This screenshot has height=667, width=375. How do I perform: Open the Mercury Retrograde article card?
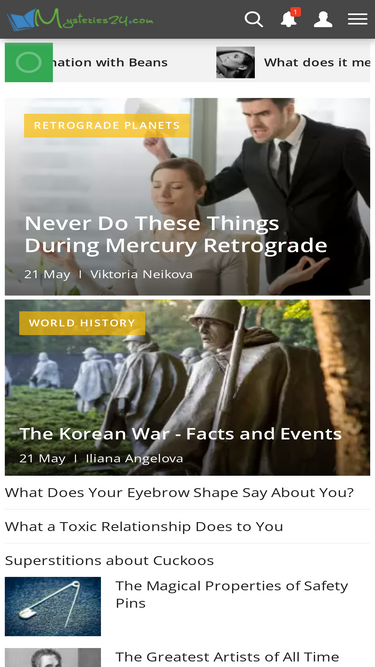188,197
